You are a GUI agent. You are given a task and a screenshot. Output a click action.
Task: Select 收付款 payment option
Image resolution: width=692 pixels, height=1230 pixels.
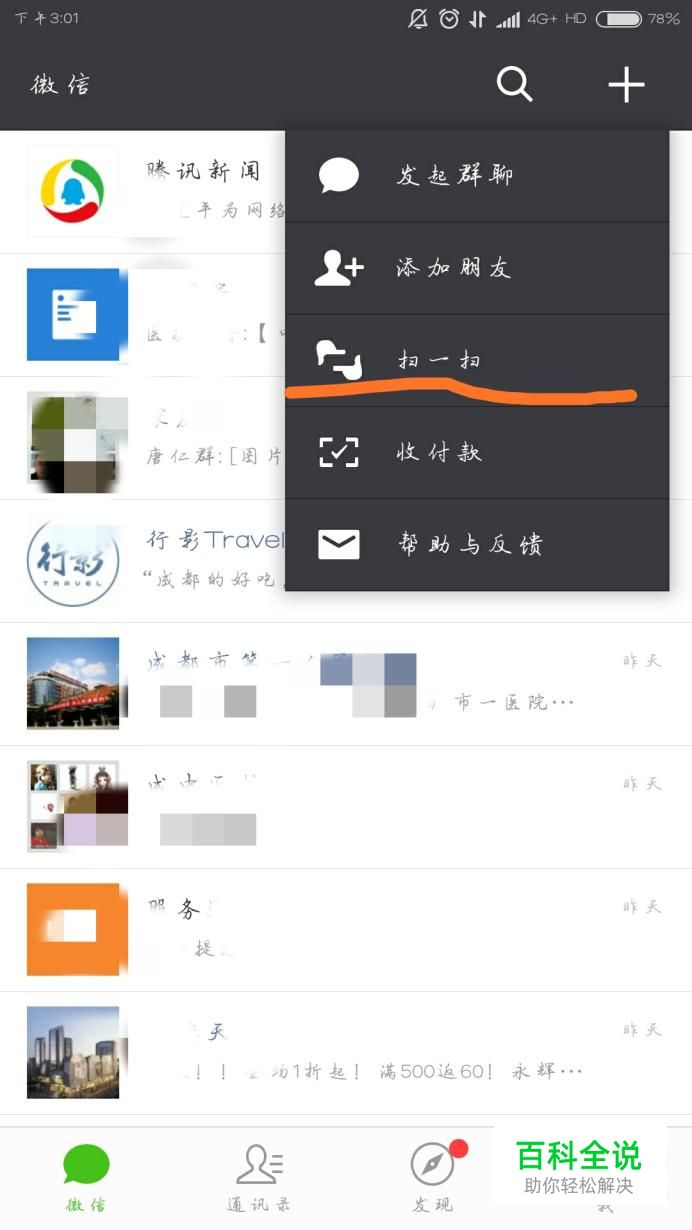click(476, 453)
